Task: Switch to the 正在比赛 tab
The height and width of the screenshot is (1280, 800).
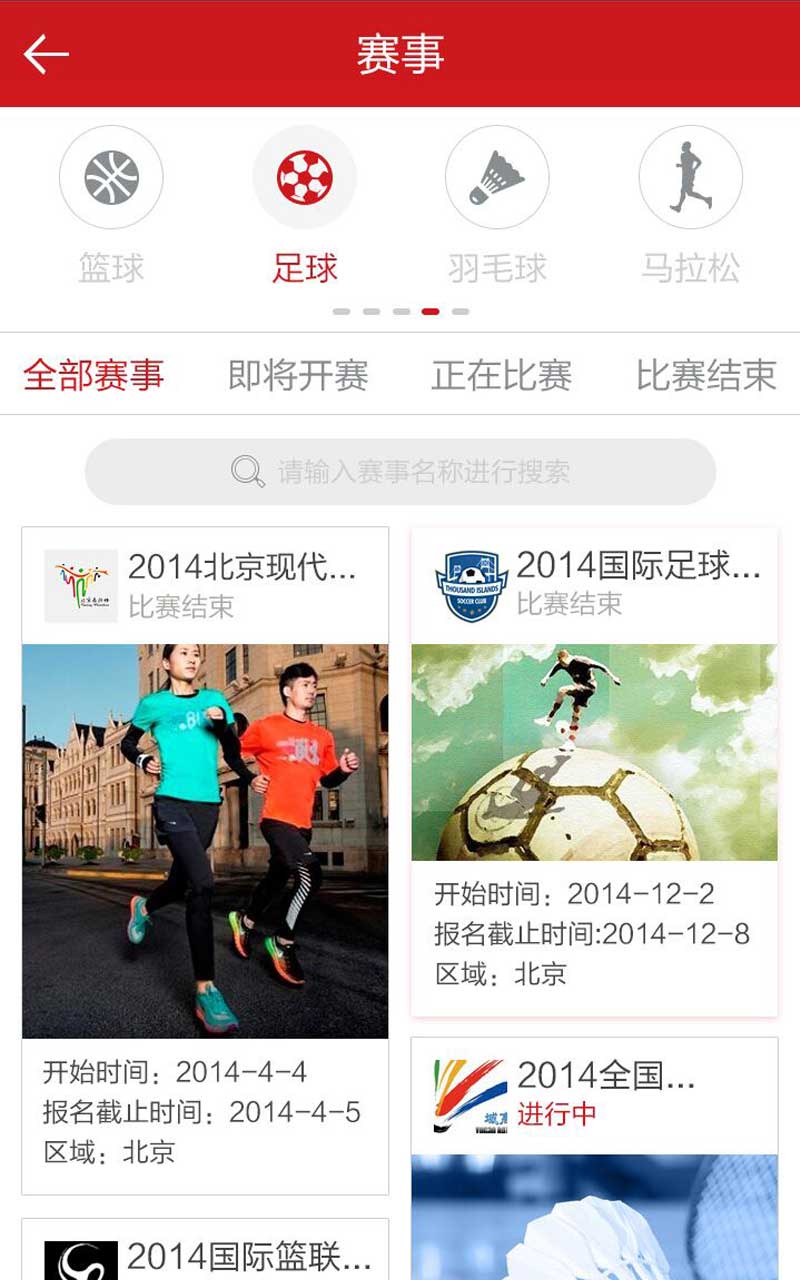Action: pos(502,375)
